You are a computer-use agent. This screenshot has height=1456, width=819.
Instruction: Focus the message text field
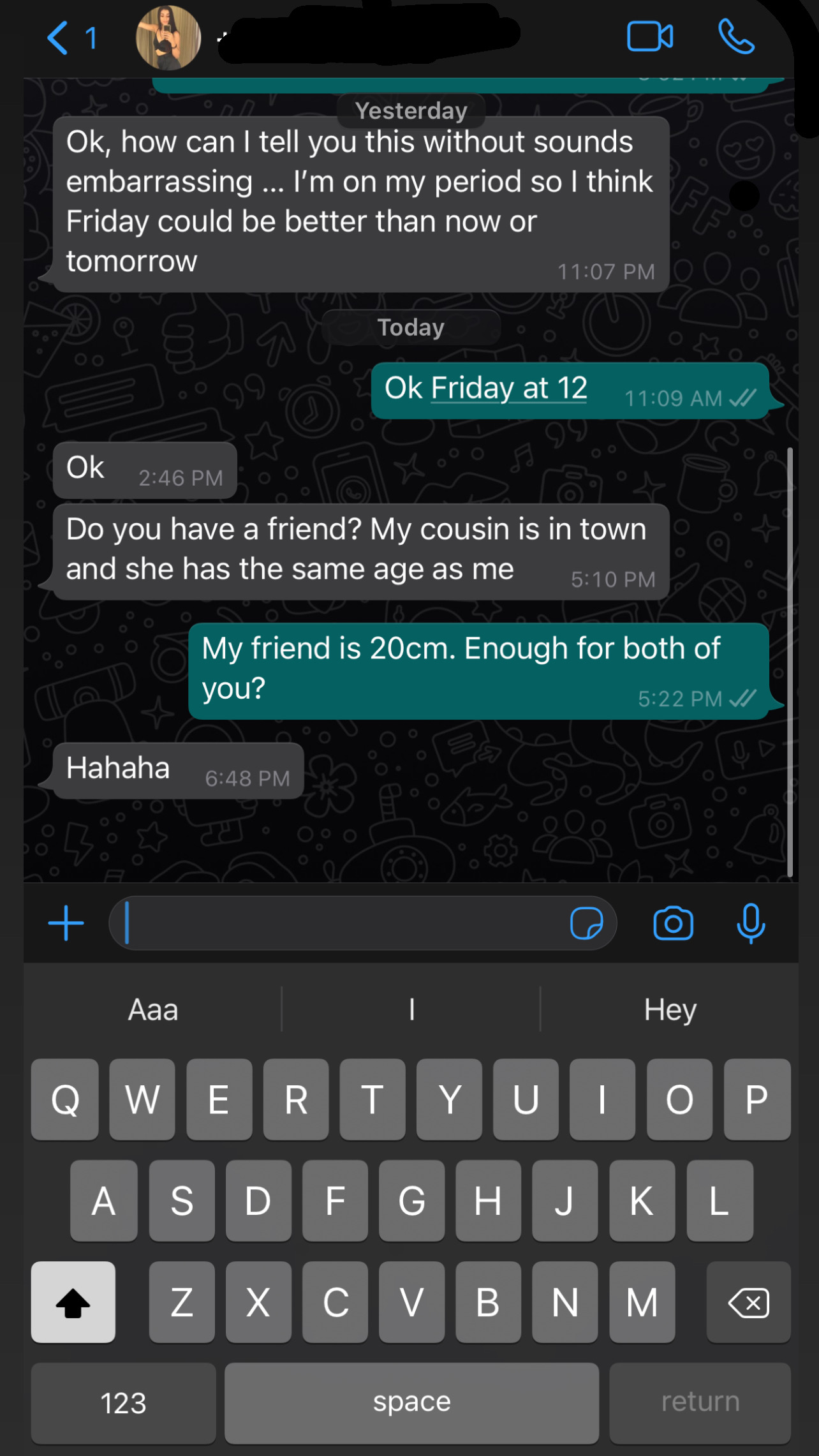pos(344,923)
